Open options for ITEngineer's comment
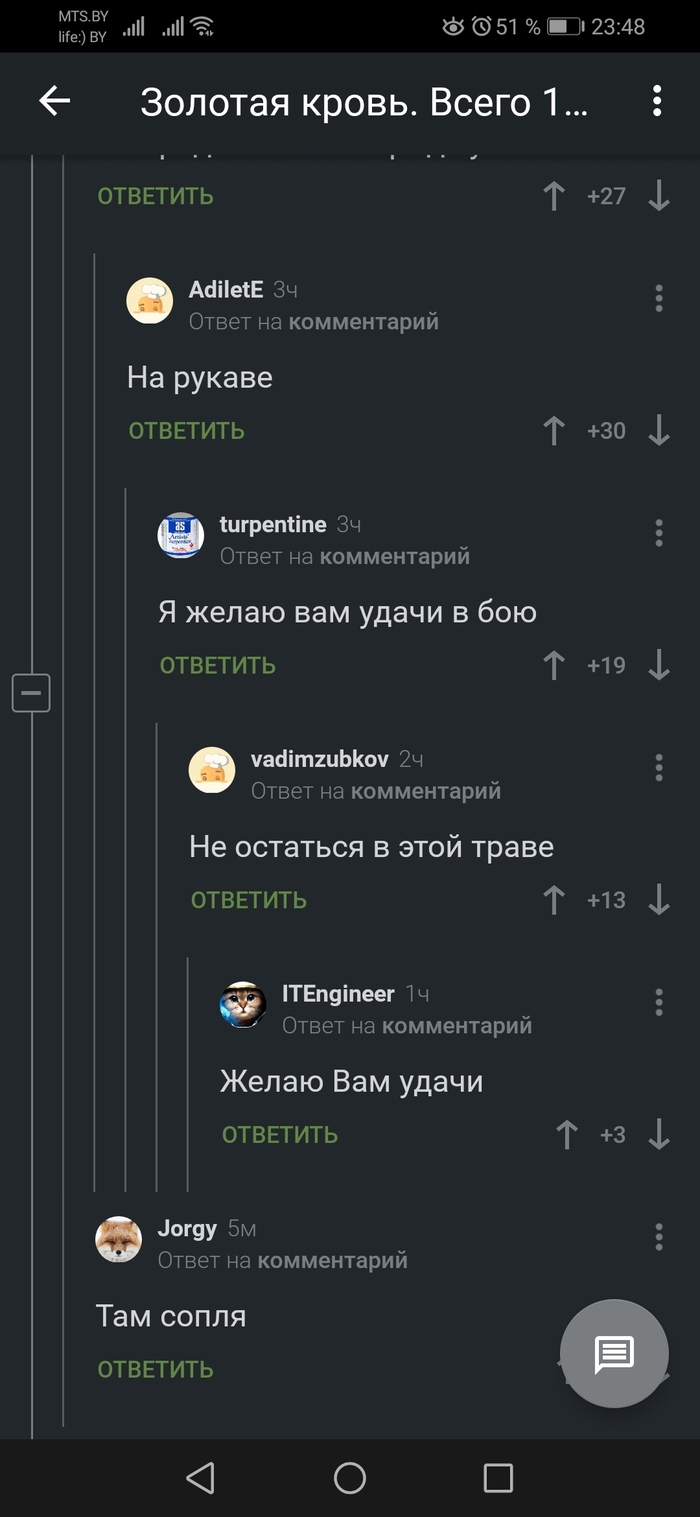 (x=659, y=1002)
